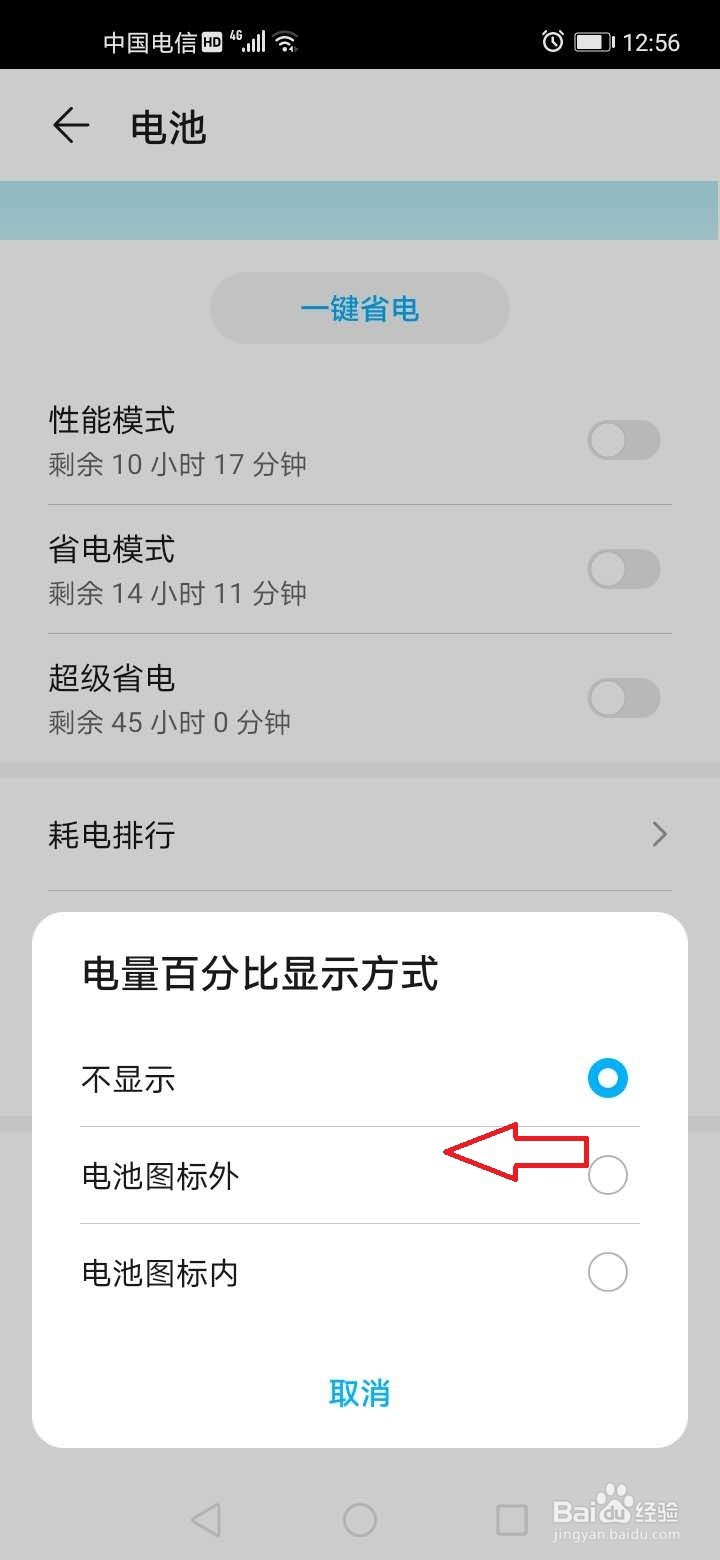Click the recents square navigation icon

(x=508, y=1520)
